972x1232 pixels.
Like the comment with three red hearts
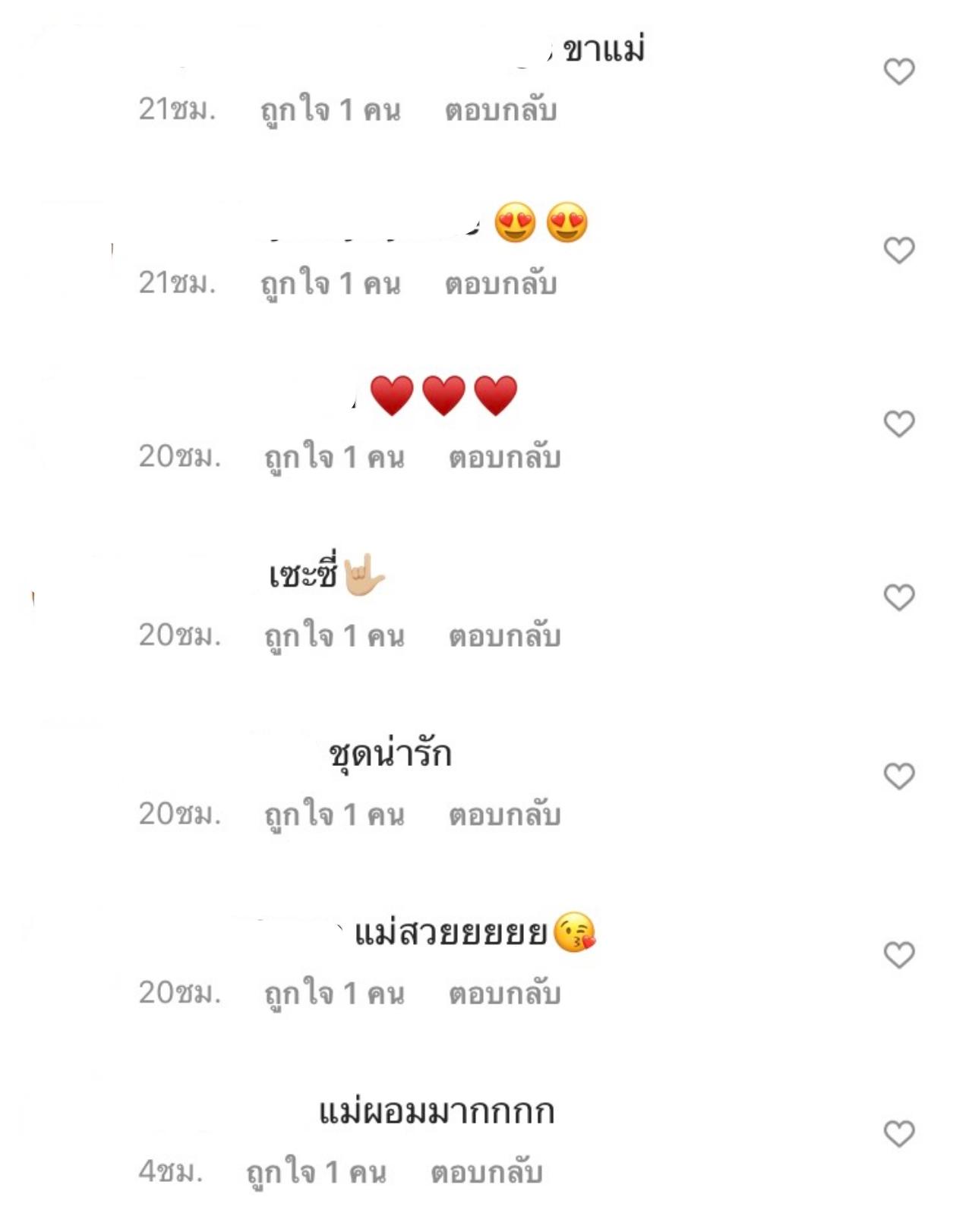(x=899, y=424)
